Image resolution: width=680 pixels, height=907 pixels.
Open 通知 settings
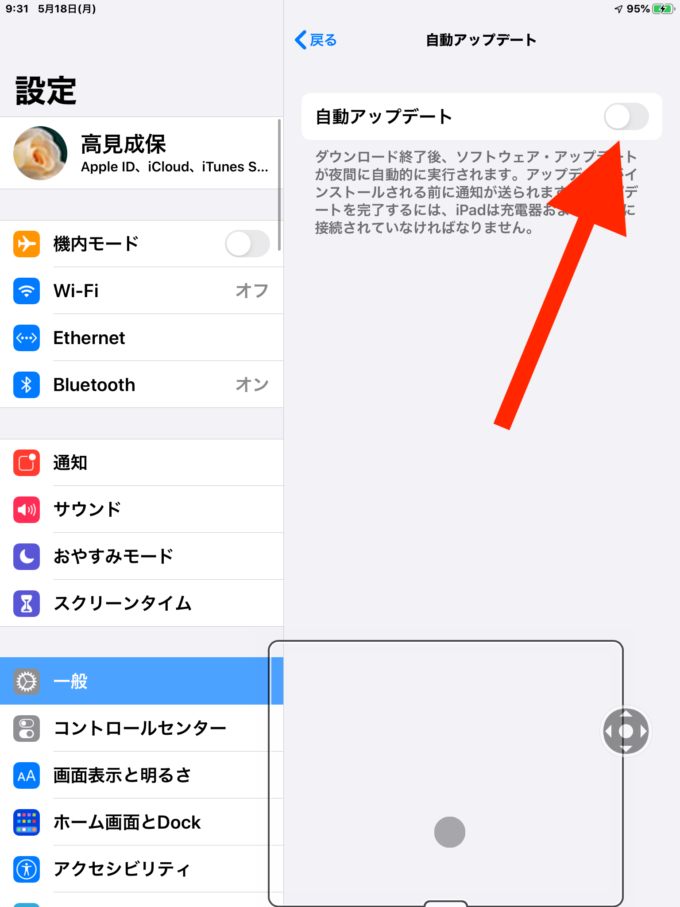coord(141,463)
